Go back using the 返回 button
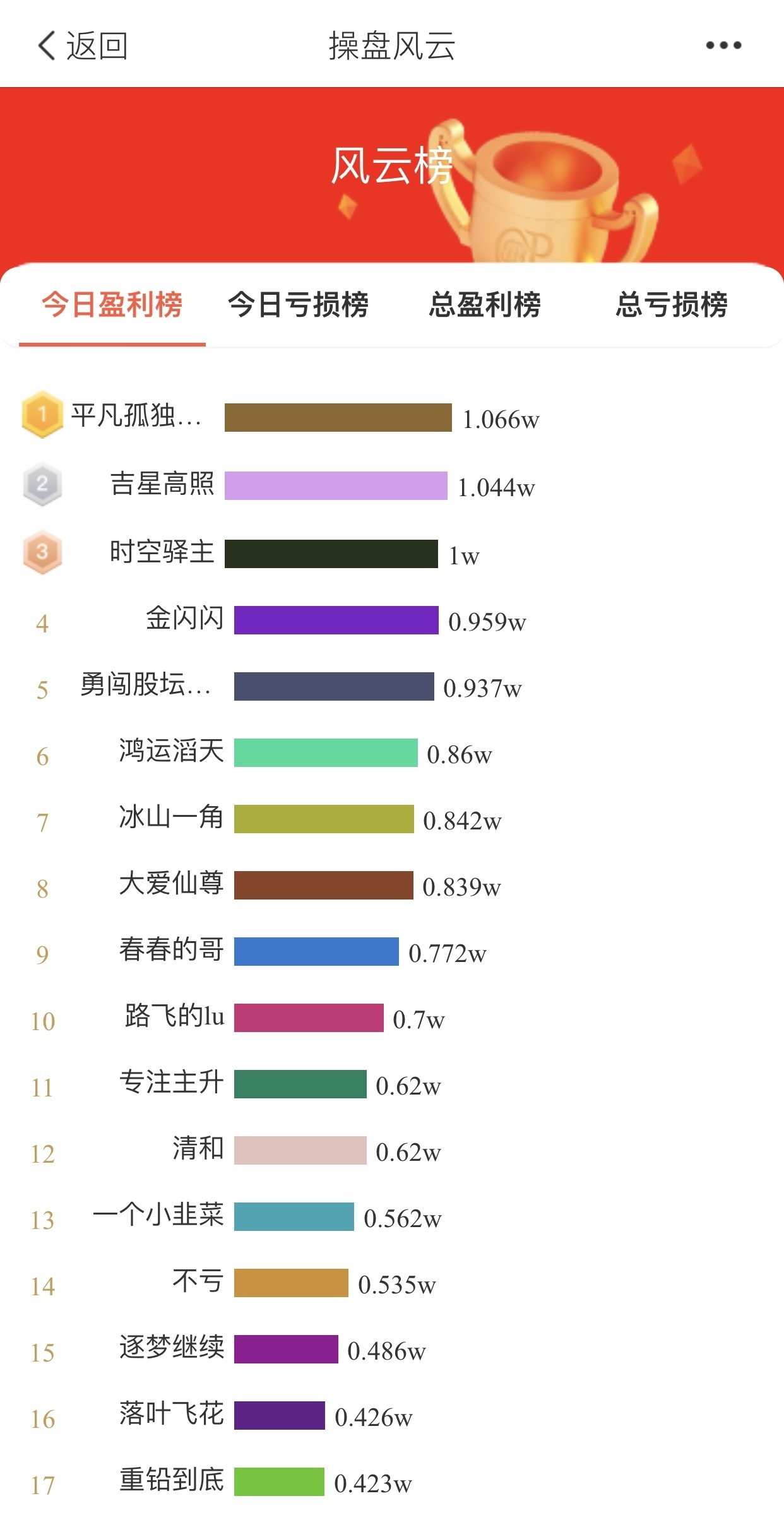 click(x=83, y=46)
